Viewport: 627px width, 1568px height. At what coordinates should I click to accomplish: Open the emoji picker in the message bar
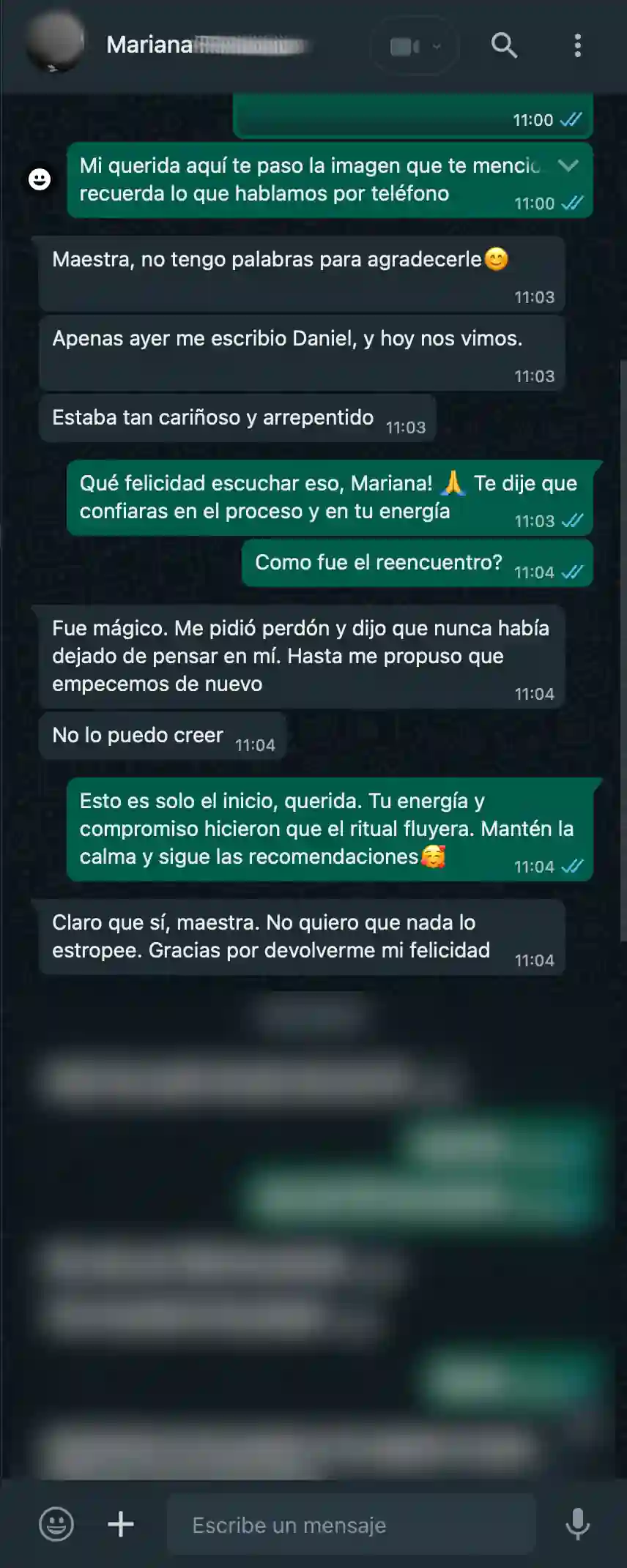[55, 1525]
